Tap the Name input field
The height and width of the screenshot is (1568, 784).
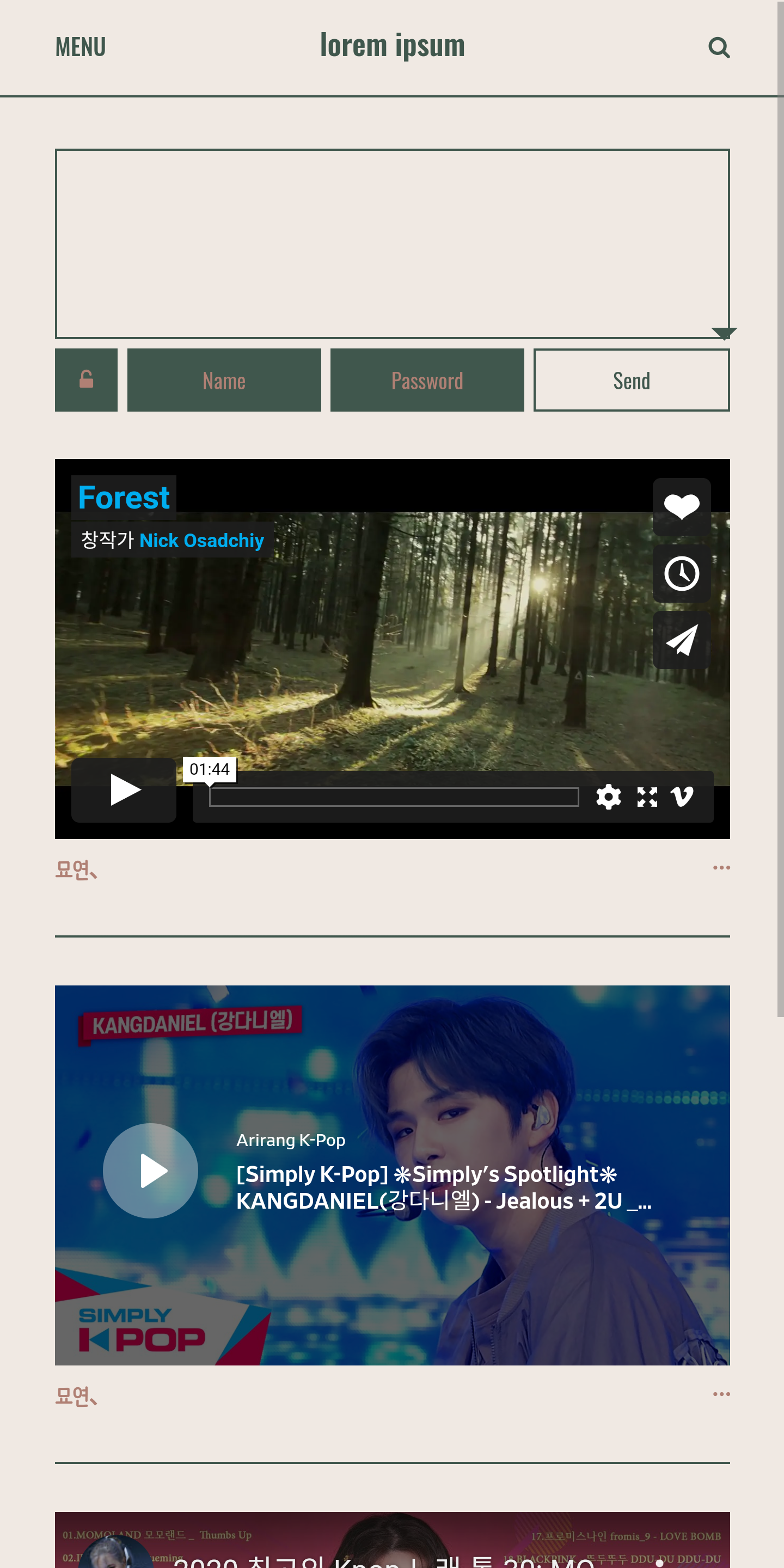(224, 380)
